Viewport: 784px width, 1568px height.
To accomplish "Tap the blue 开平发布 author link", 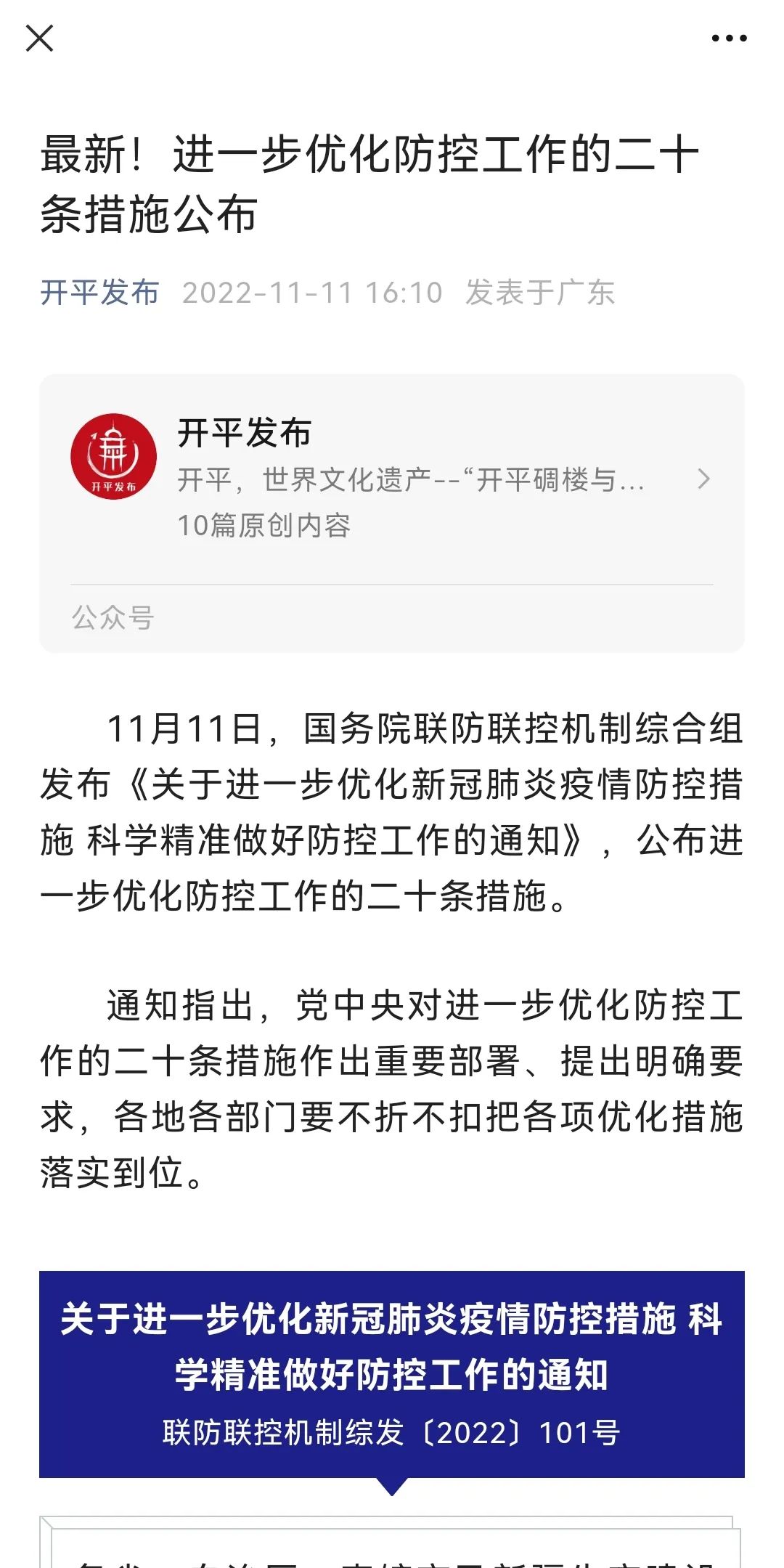I will click(99, 293).
